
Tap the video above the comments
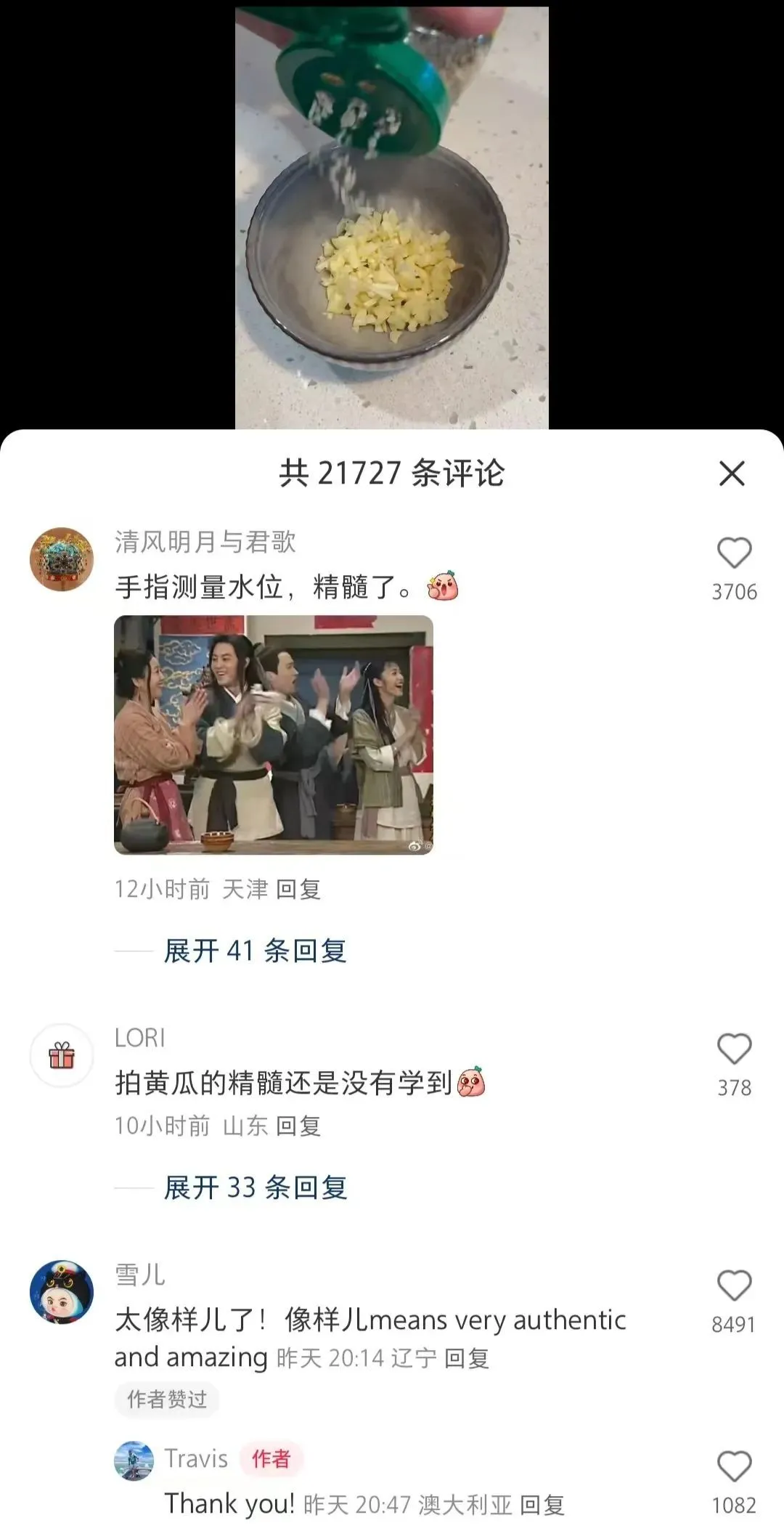coord(392,218)
